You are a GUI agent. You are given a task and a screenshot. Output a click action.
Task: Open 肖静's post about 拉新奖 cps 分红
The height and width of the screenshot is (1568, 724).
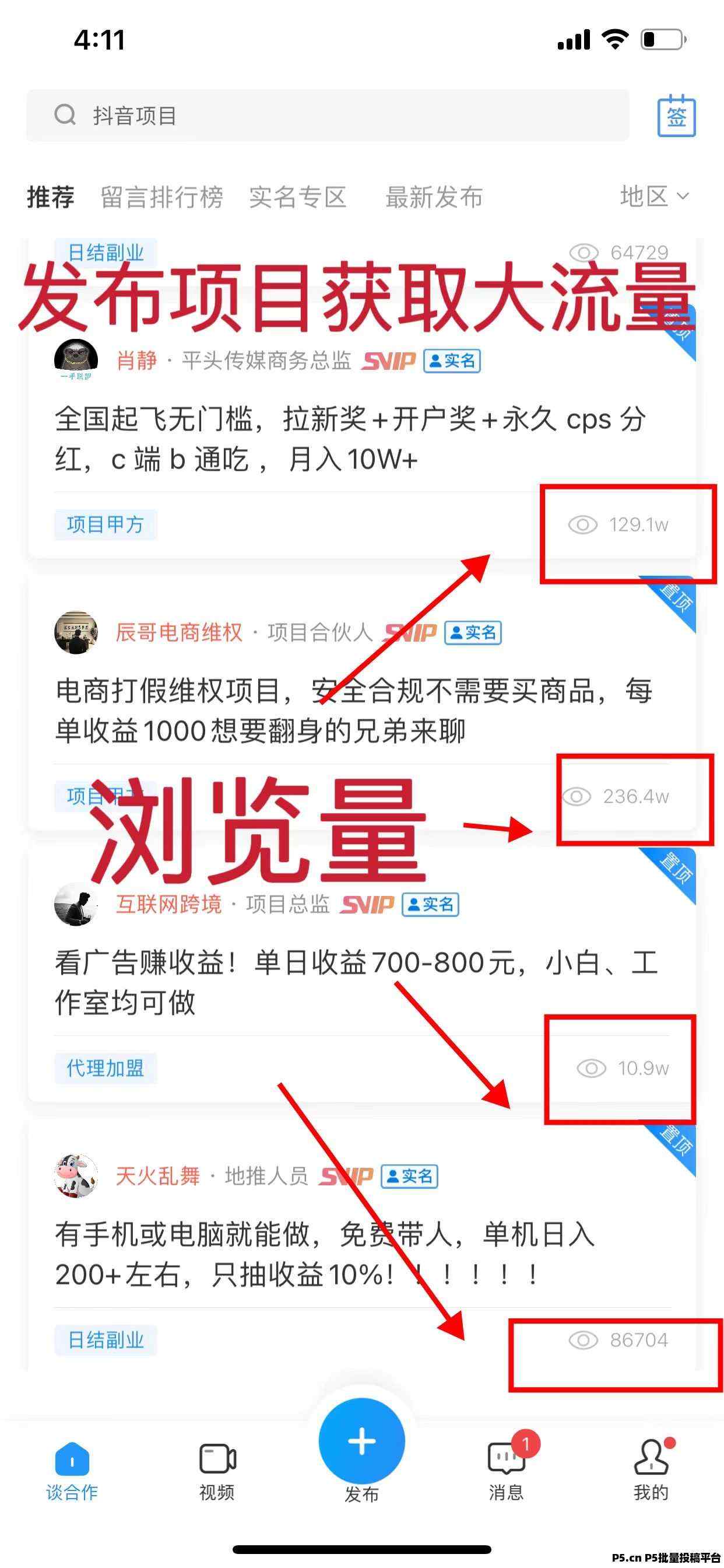pyautogui.click(x=350, y=439)
